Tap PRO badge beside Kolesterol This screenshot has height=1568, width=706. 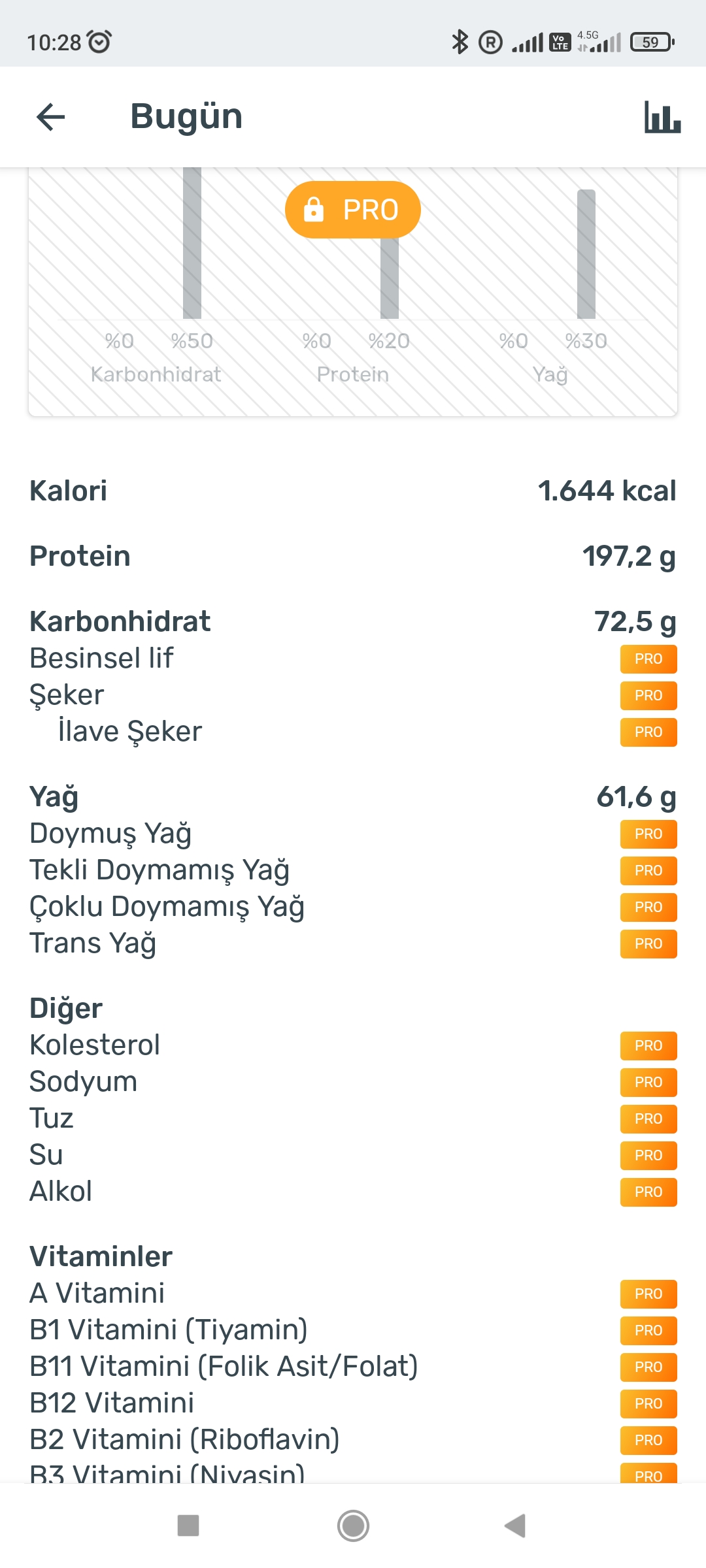point(648,1045)
